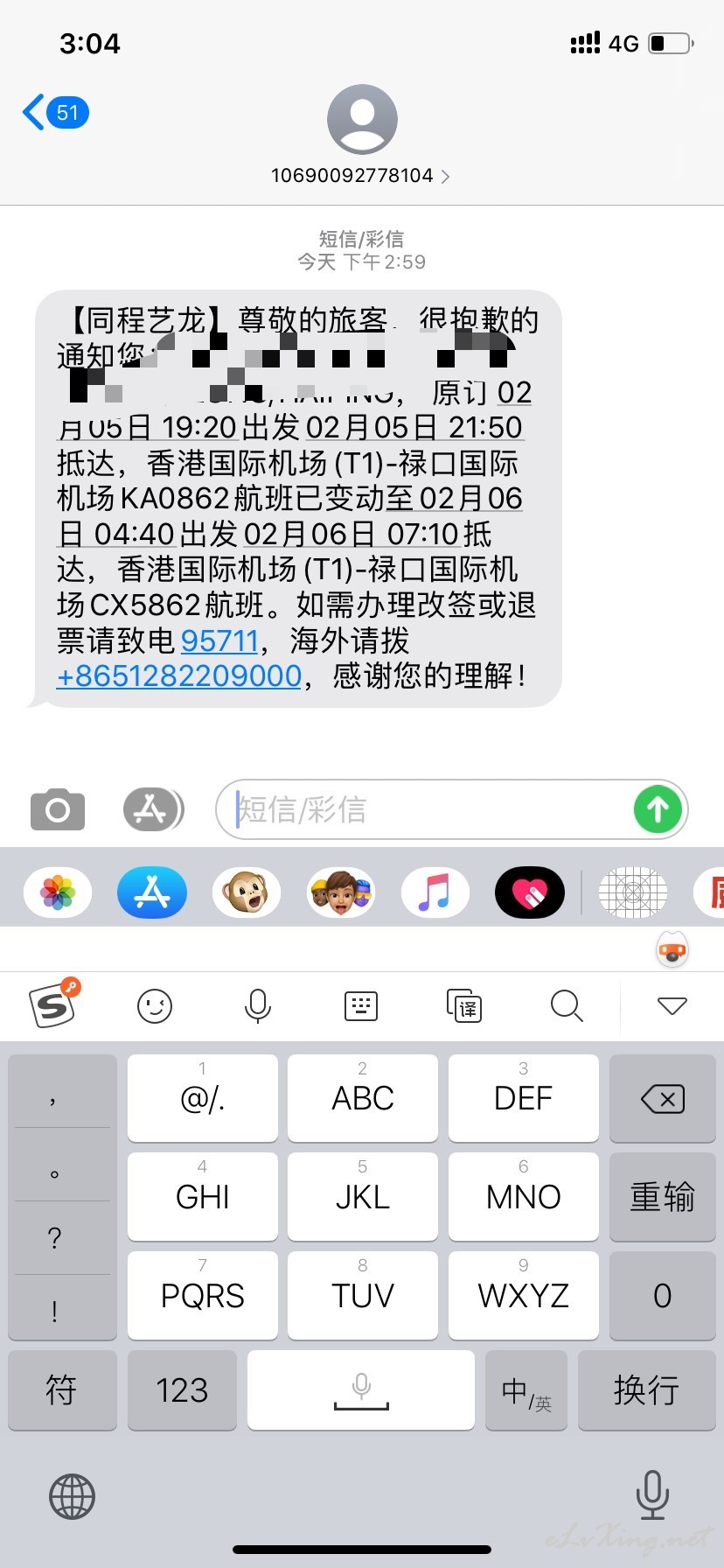This screenshot has width=724, height=1568.
Task: Open the keyboard emoji panel
Action: pos(155,1006)
